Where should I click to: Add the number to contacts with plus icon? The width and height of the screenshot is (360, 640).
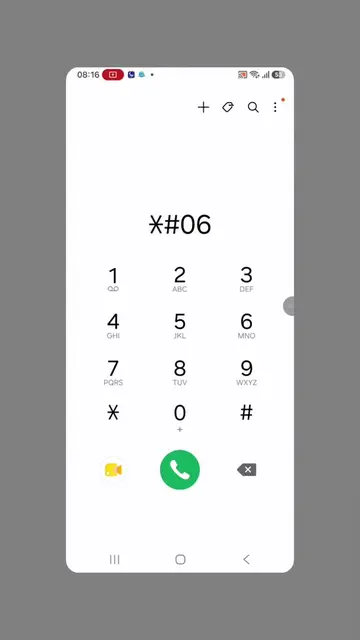pyautogui.click(x=203, y=107)
